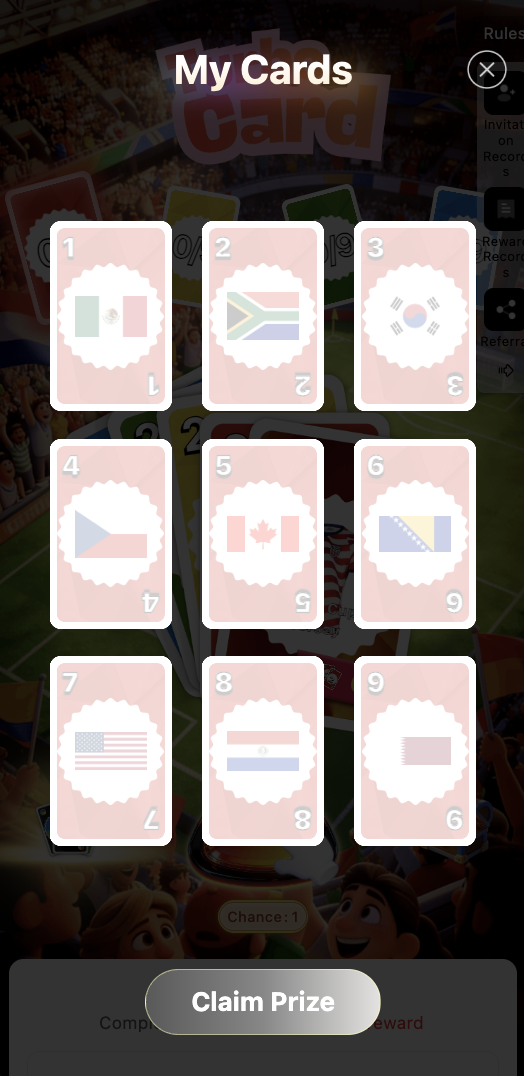
Task: Select card 6 with the Bosnia flag
Action: coord(415,534)
